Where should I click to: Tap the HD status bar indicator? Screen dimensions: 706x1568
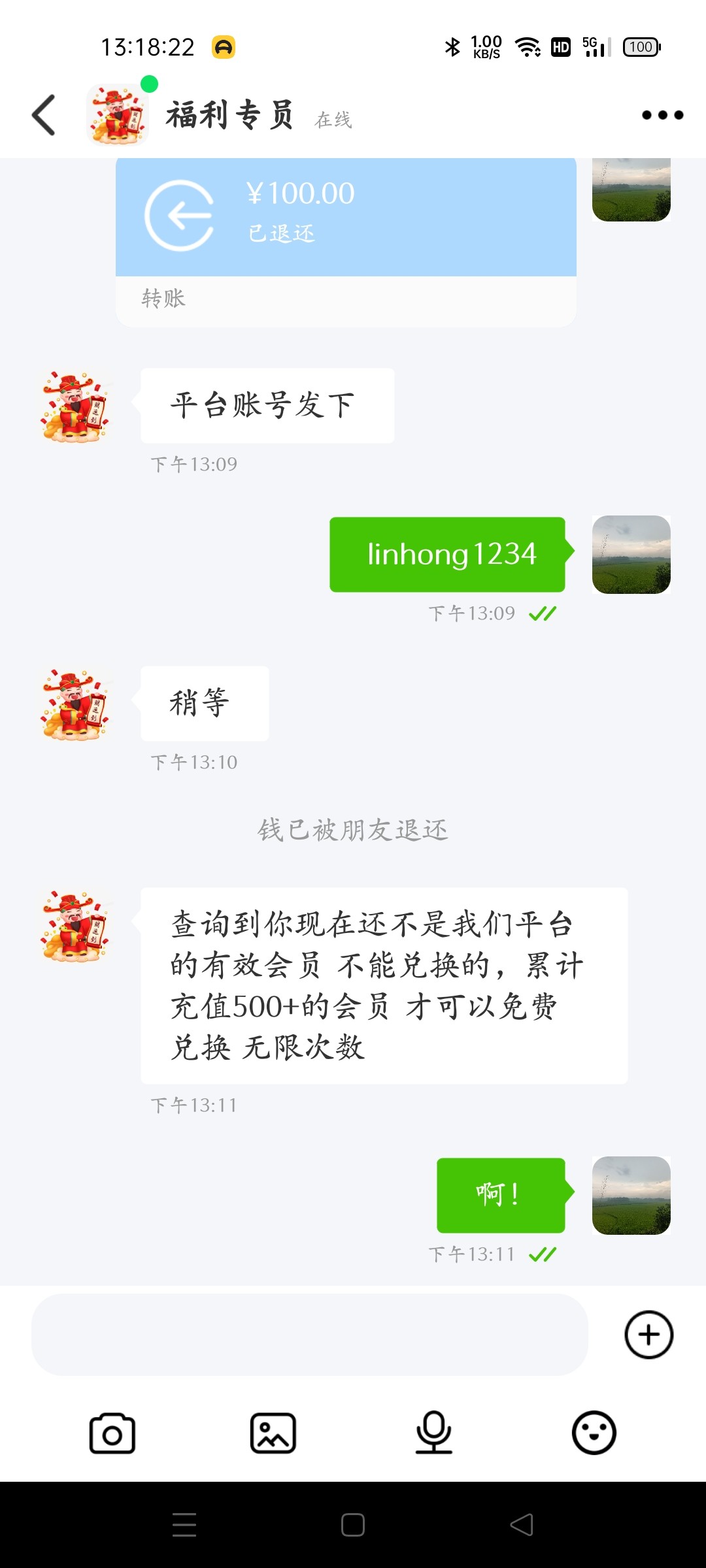[x=560, y=46]
